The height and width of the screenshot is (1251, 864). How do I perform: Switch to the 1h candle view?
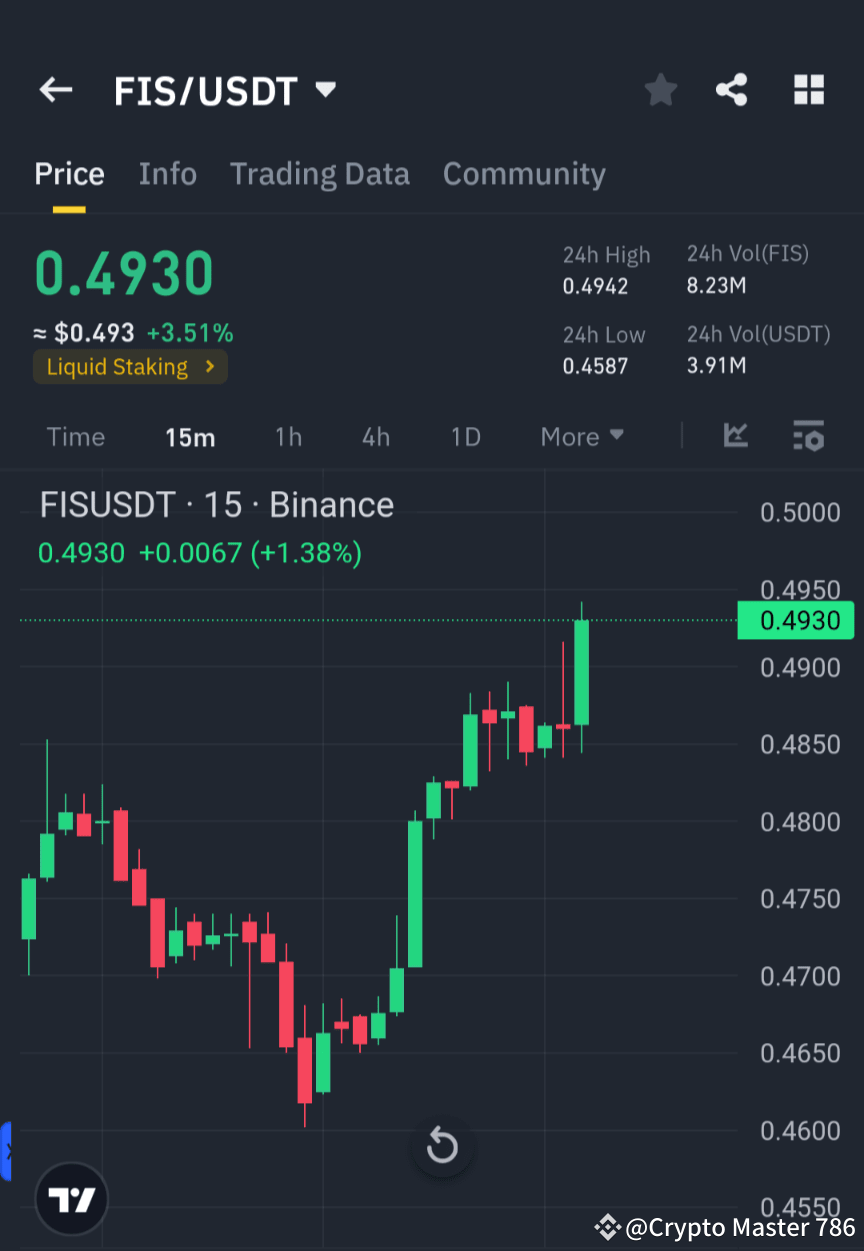pos(288,436)
